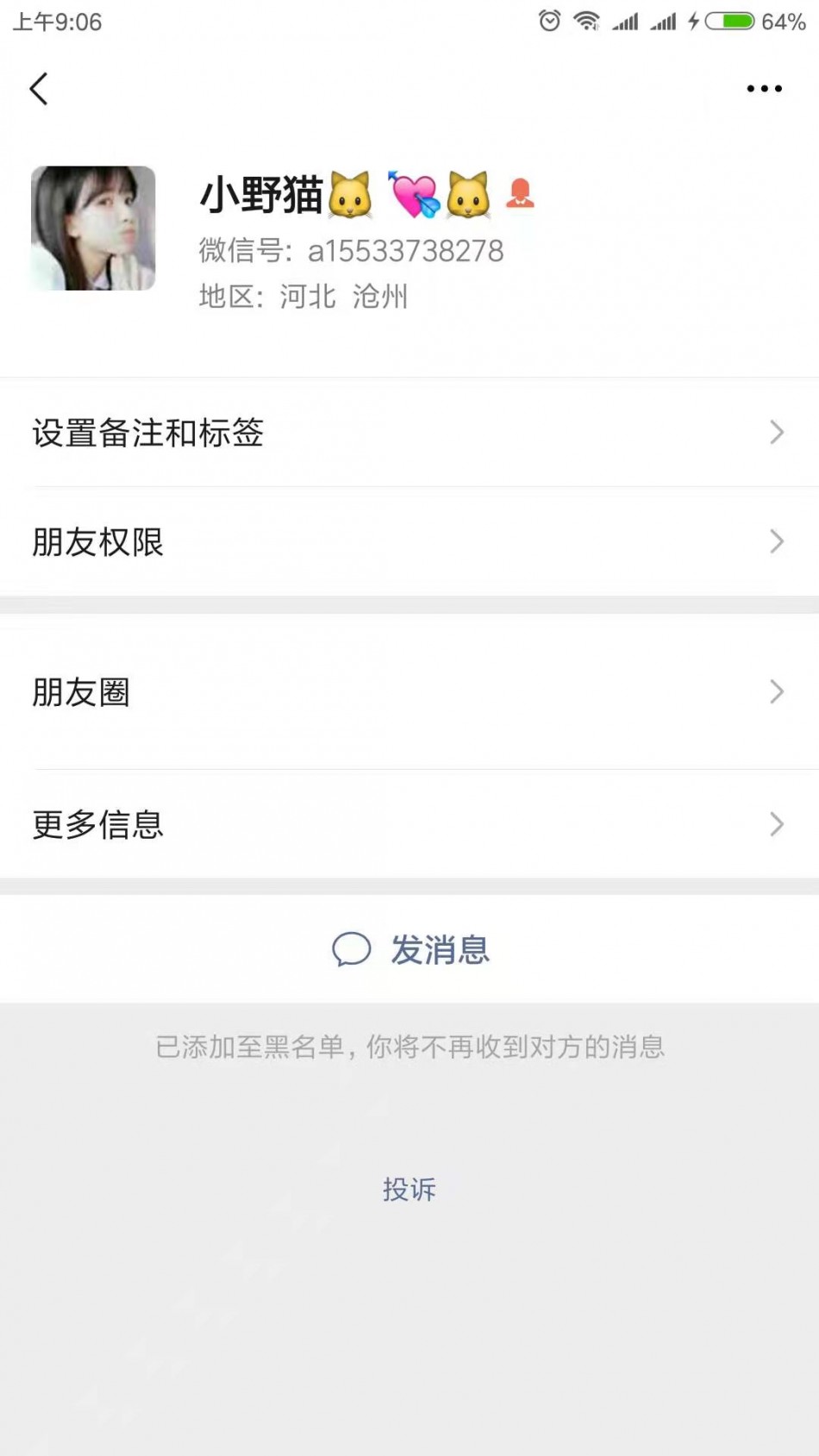
Task: View the contact's profile picture
Action: [x=93, y=228]
